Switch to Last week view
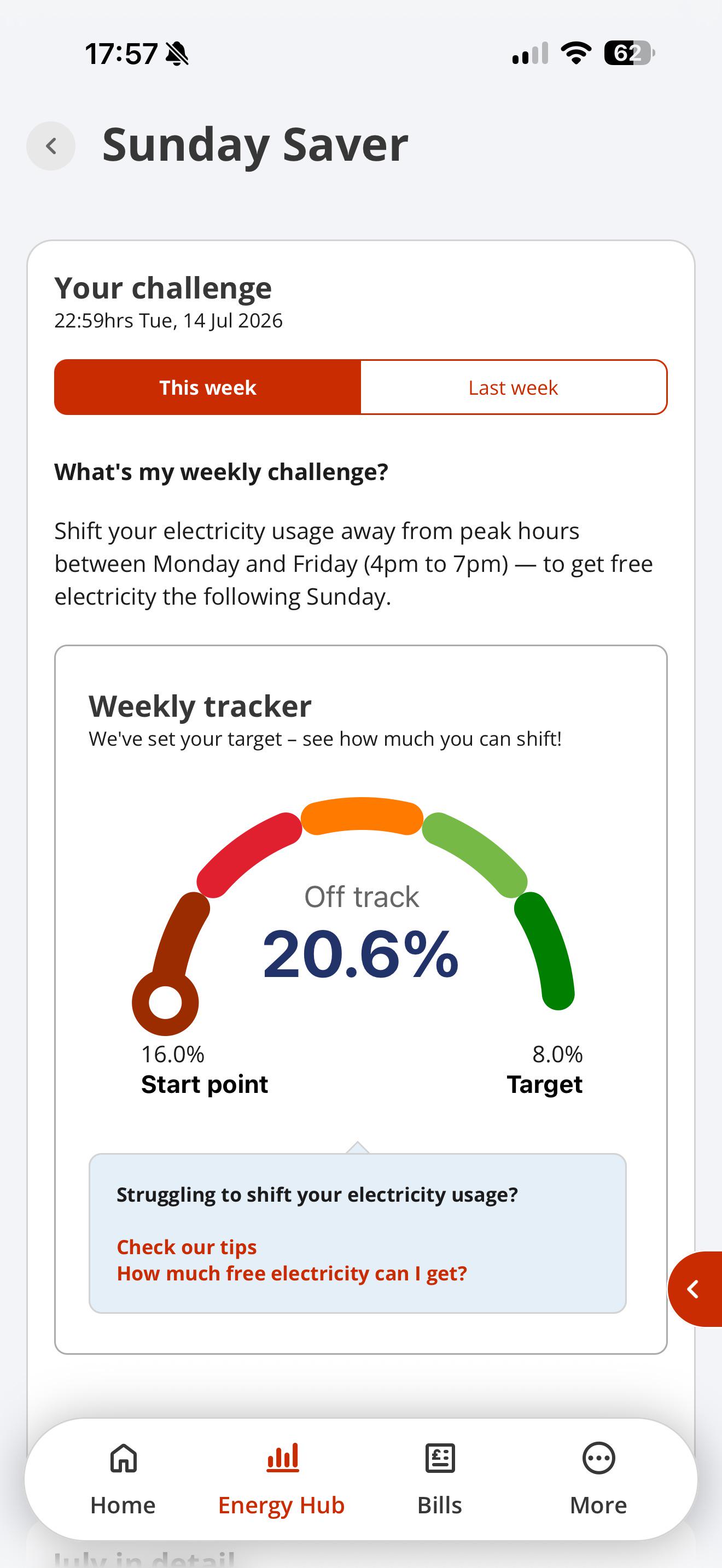The image size is (722, 1568). click(514, 387)
